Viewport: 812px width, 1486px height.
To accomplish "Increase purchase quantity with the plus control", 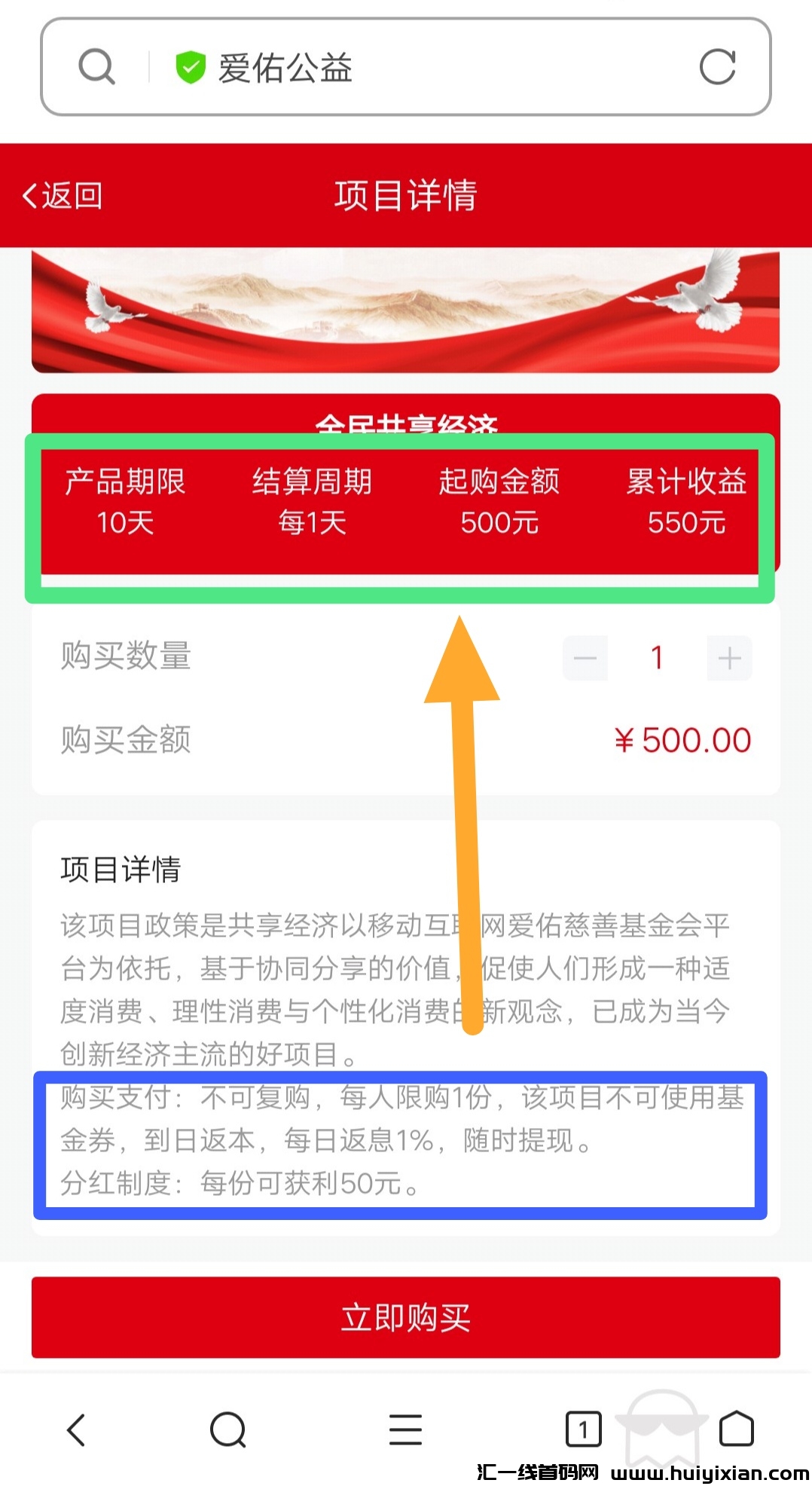I will [728, 658].
